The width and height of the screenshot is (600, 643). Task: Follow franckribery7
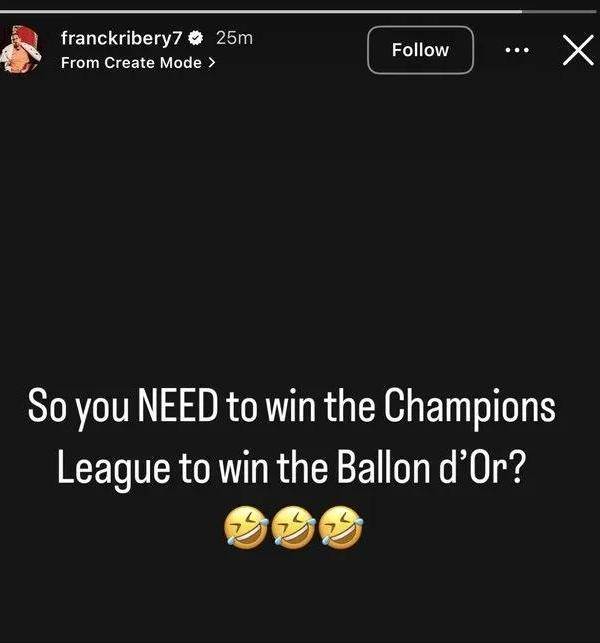pos(420,50)
